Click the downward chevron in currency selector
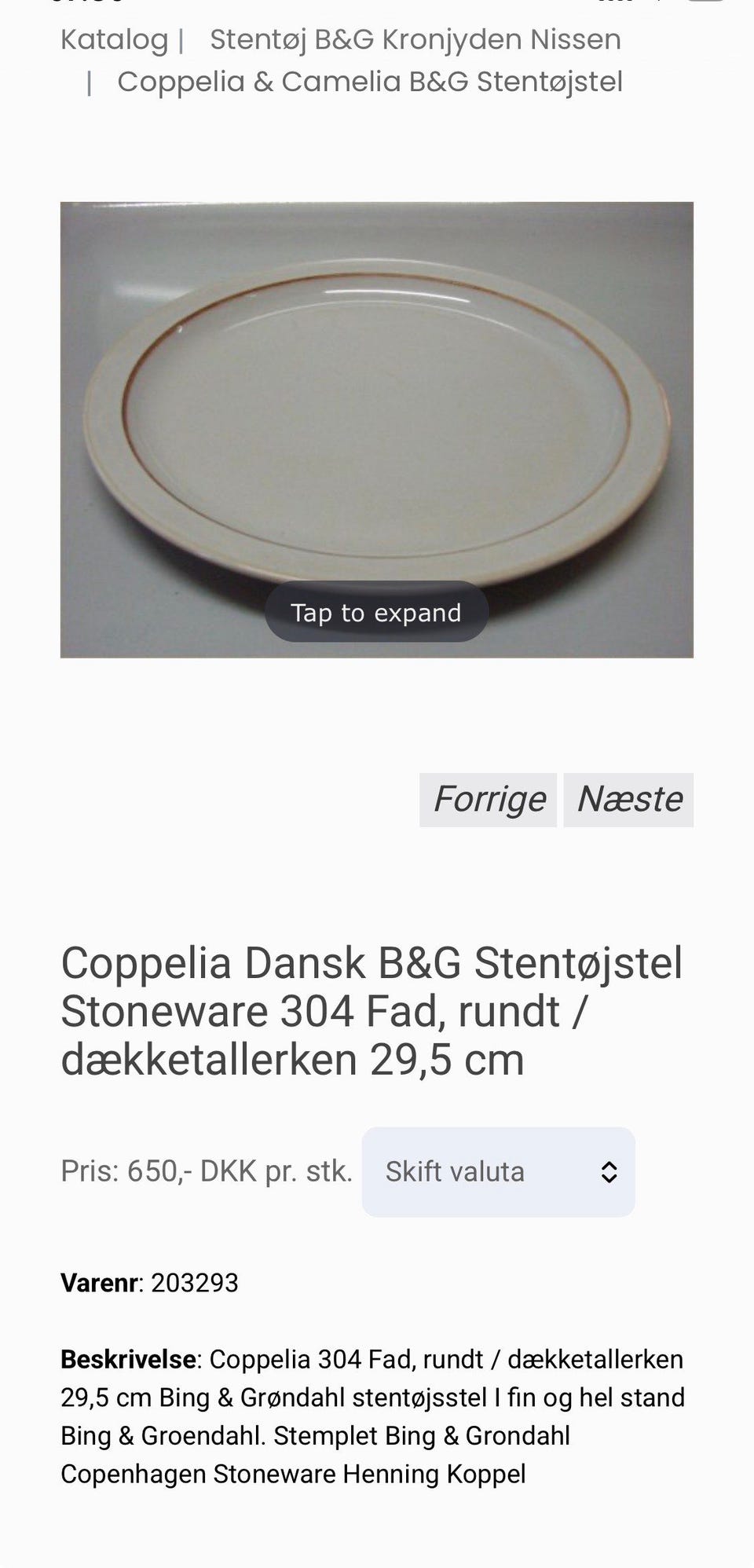 609,1178
